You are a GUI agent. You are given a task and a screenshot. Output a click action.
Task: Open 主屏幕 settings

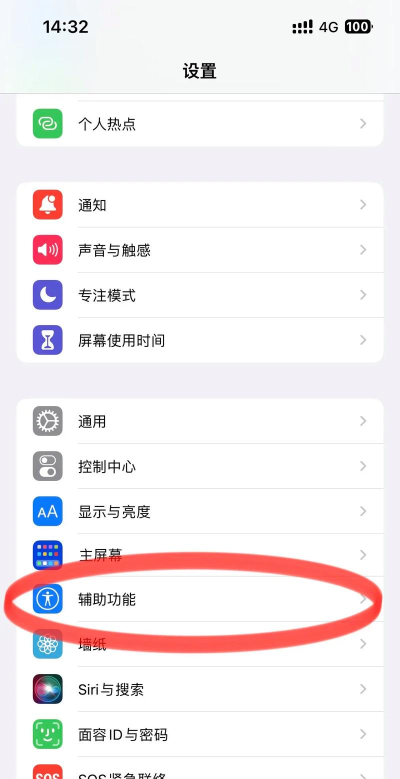click(200, 555)
